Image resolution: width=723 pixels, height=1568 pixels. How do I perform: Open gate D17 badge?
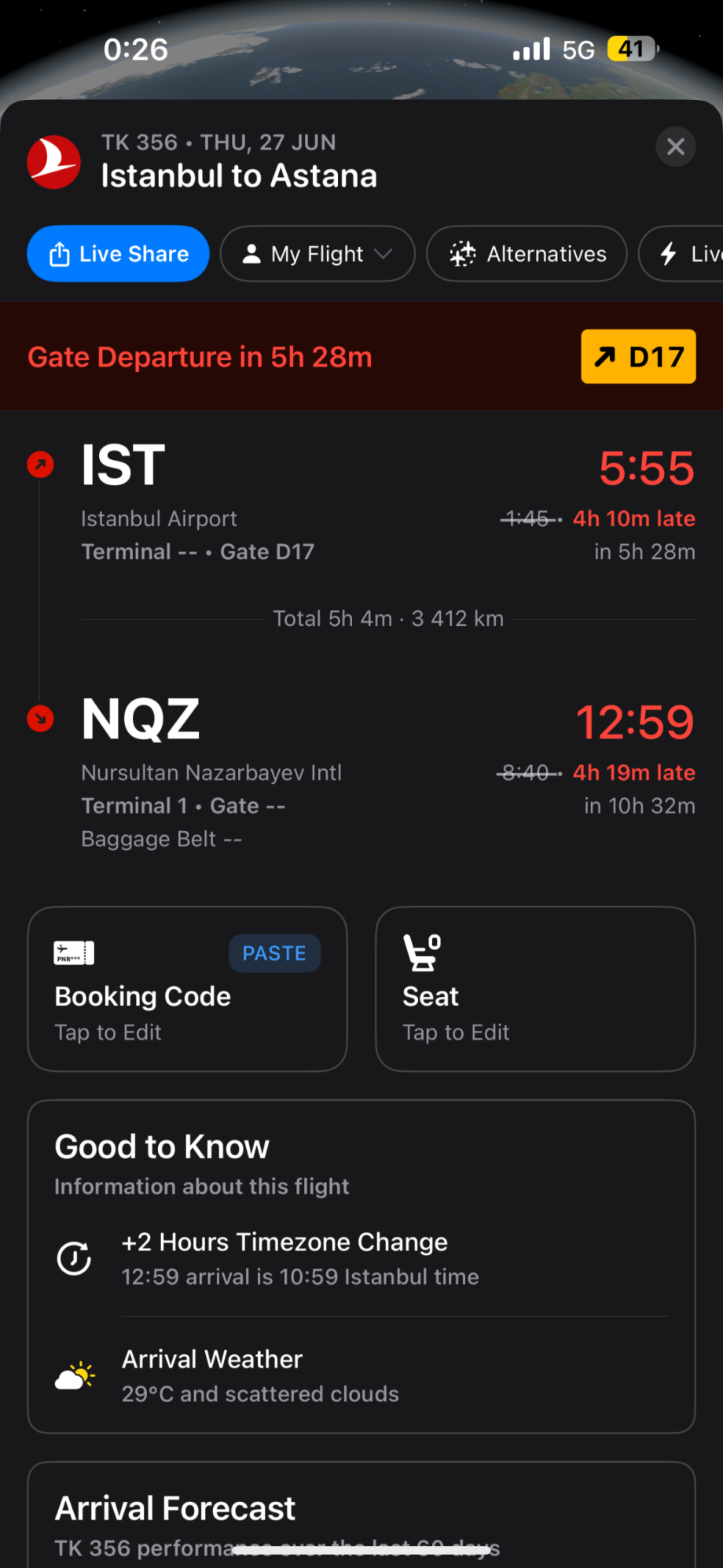tap(638, 357)
